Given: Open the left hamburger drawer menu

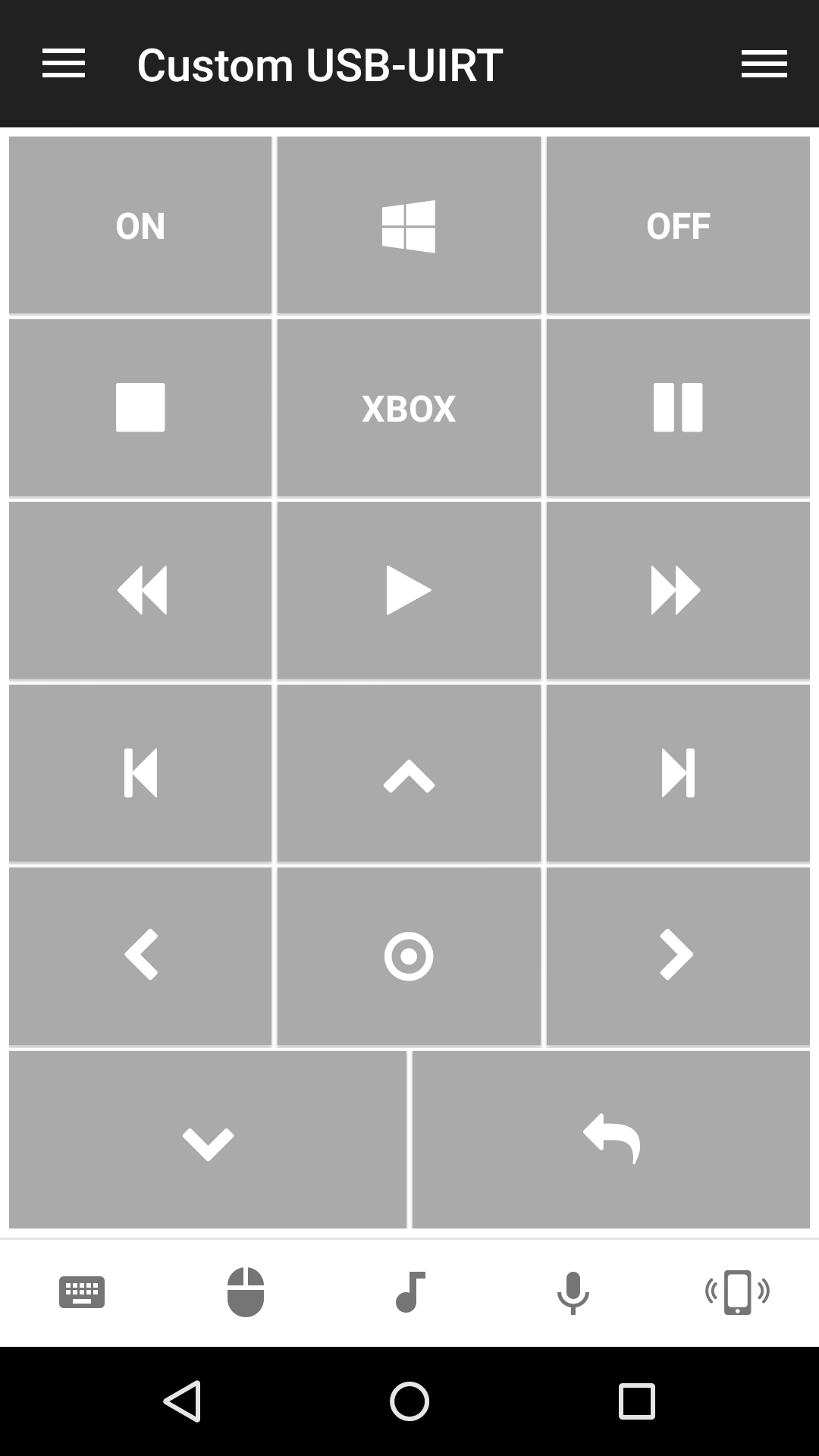Looking at the screenshot, I should [x=64, y=64].
